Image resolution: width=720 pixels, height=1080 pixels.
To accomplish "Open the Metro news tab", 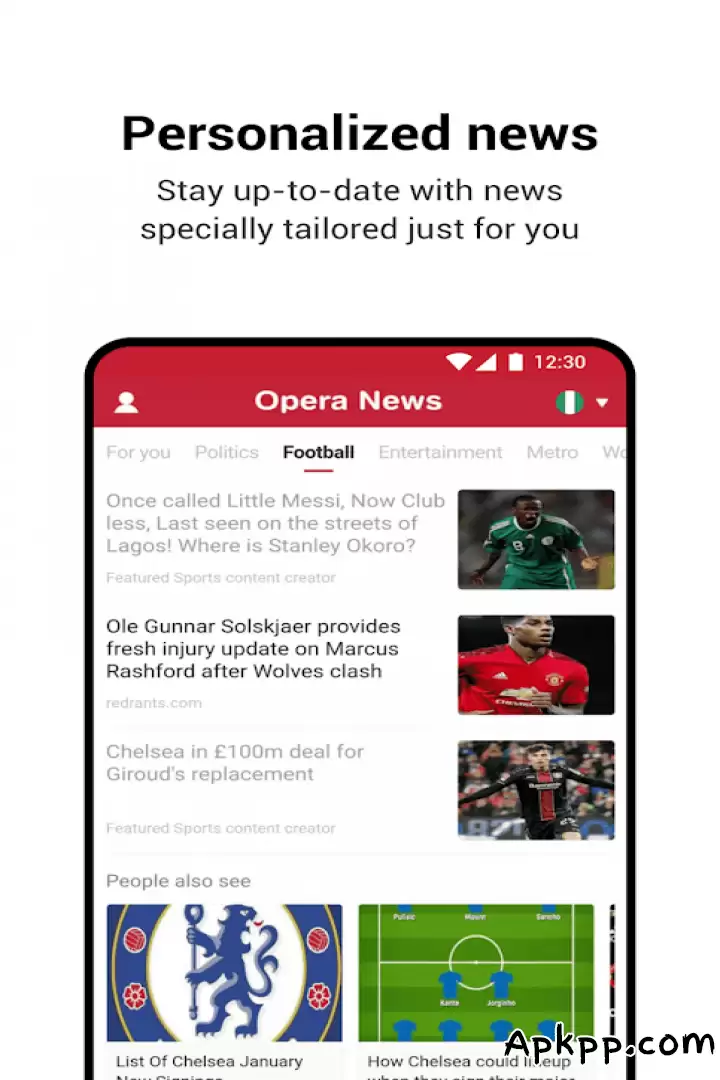I will tap(552, 452).
